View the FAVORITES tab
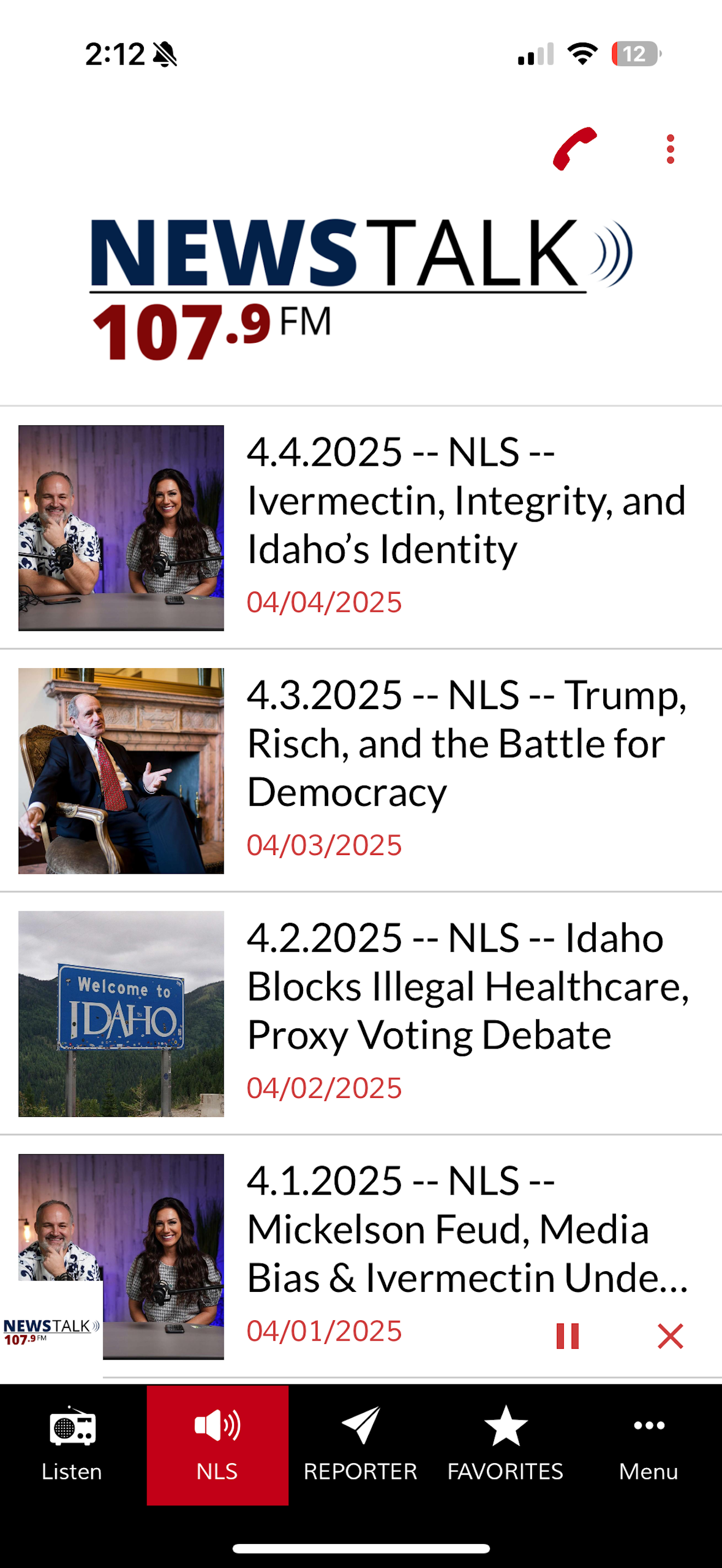The width and height of the screenshot is (722, 1568). click(x=505, y=1444)
